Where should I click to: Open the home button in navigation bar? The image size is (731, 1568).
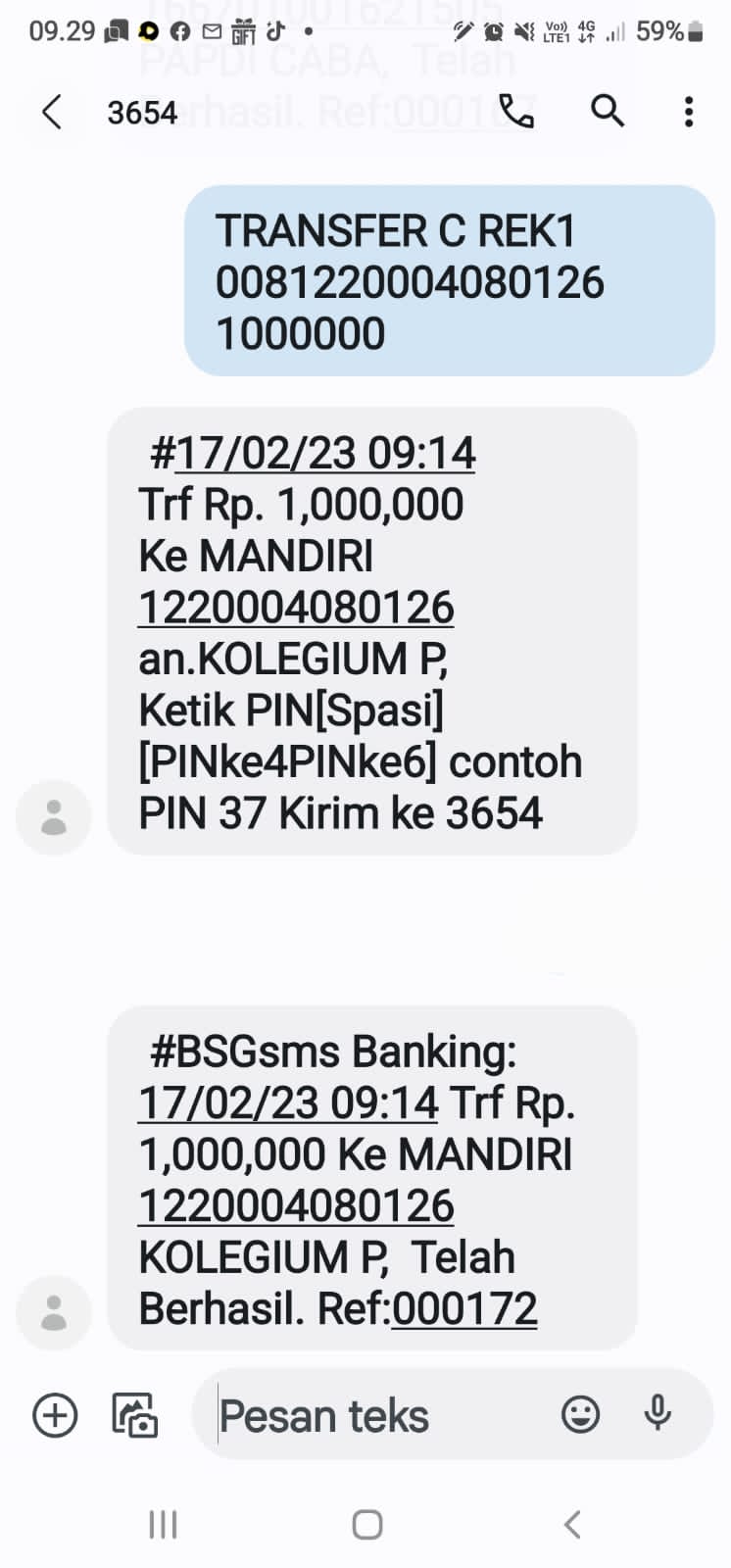pos(366,1524)
